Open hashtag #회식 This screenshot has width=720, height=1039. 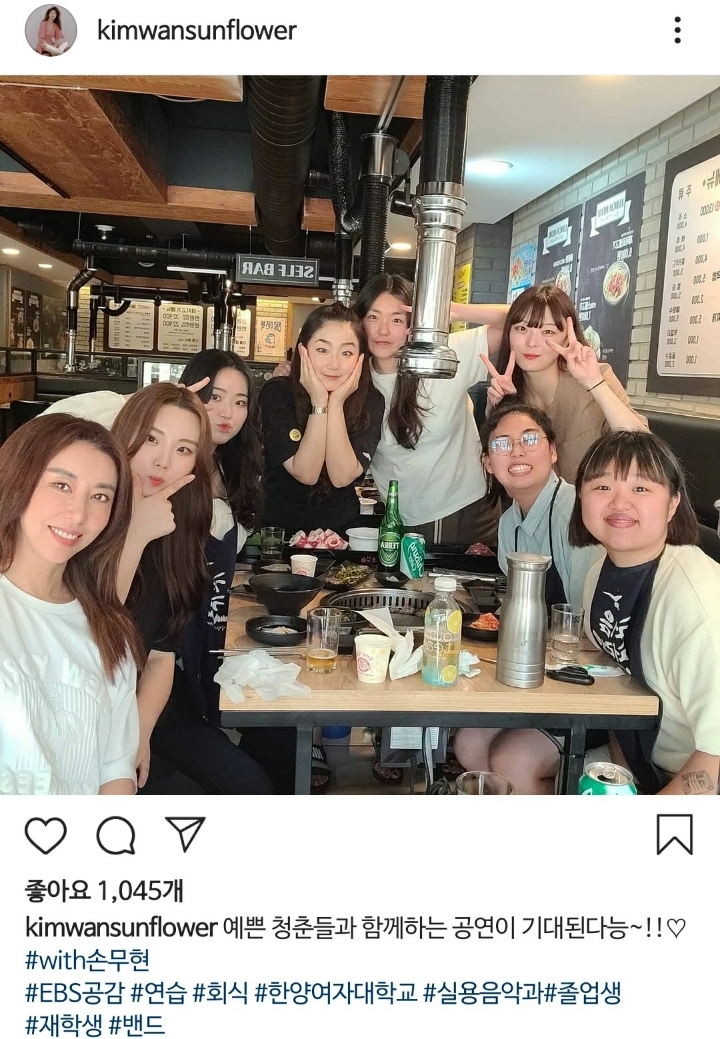(221, 993)
